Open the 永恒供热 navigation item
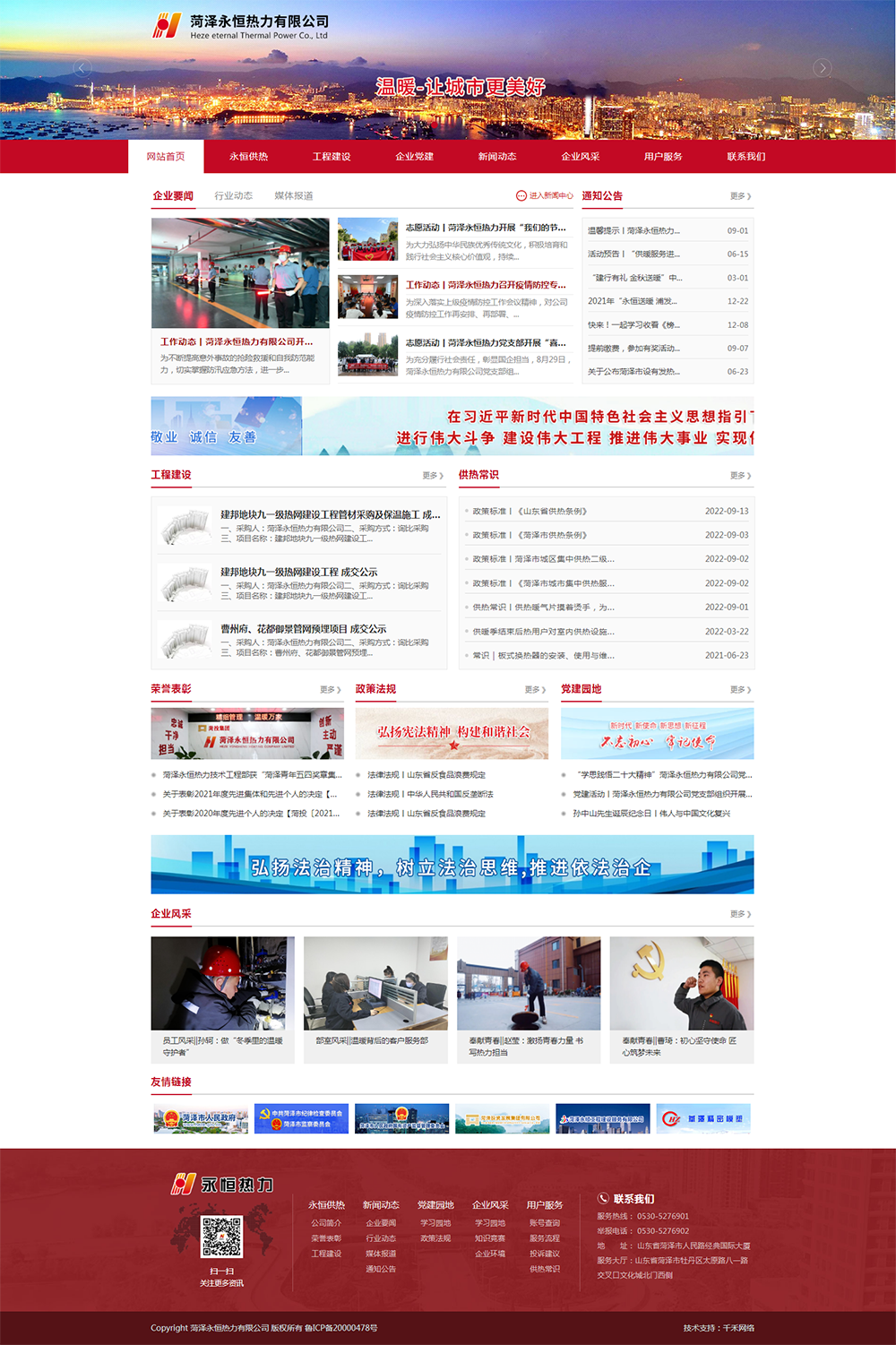The width and height of the screenshot is (896, 1345). coord(248,157)
